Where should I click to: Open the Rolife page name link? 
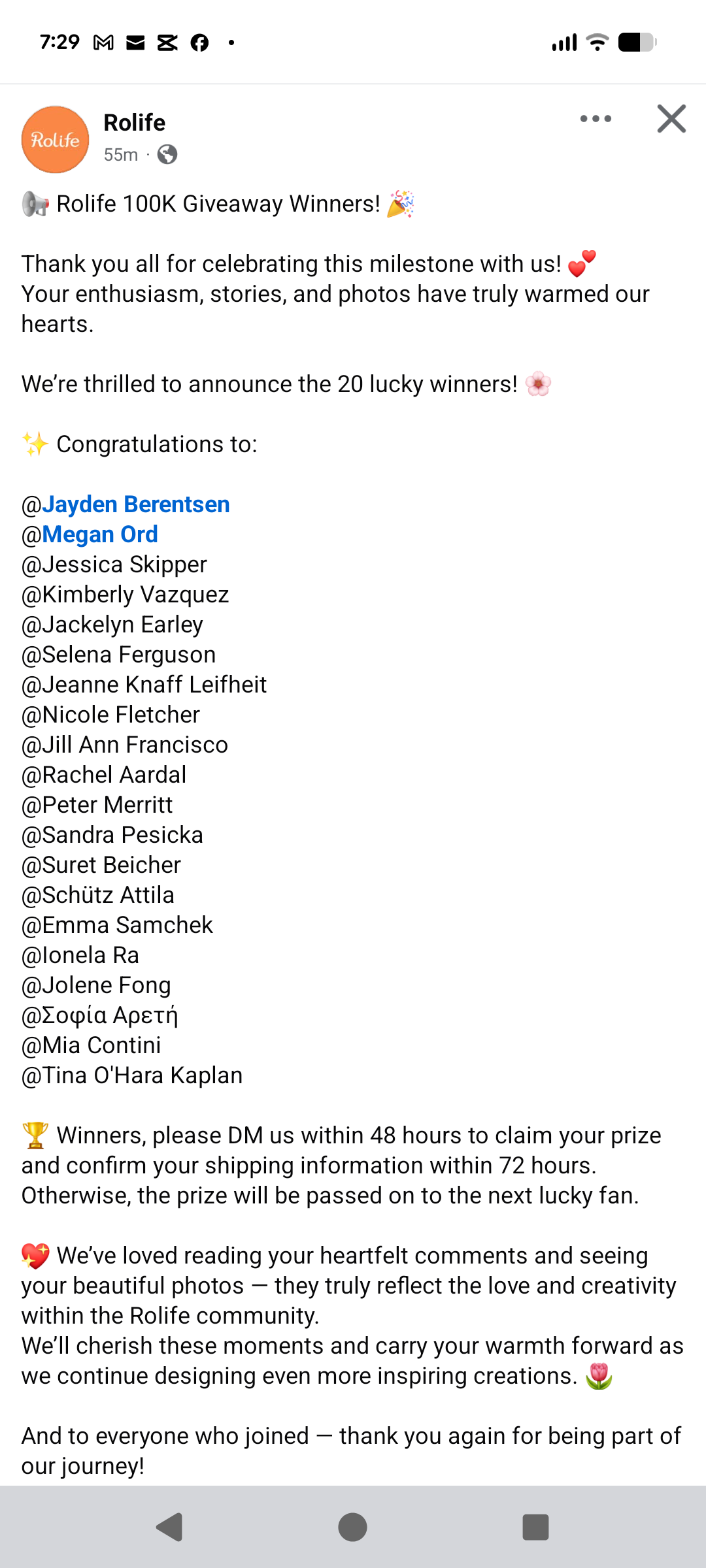(135, 122)
